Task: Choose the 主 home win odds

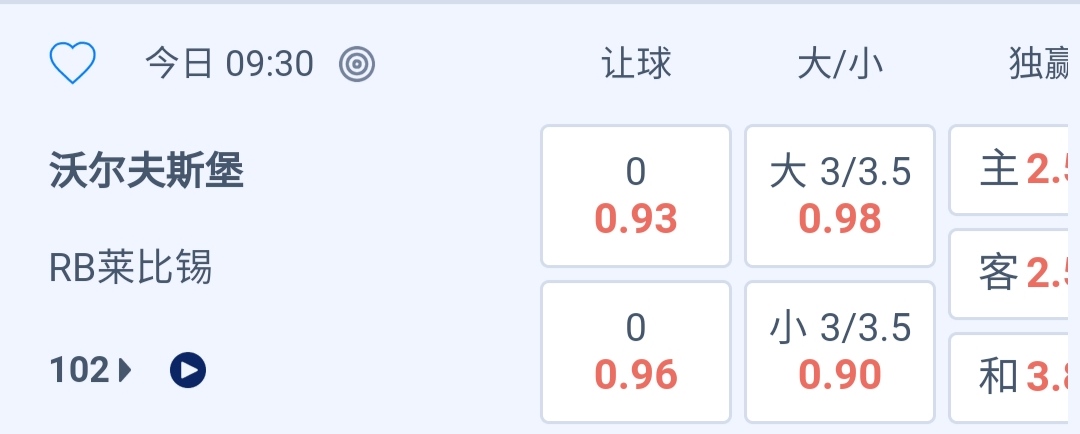Action: (x=1015, y=171)
